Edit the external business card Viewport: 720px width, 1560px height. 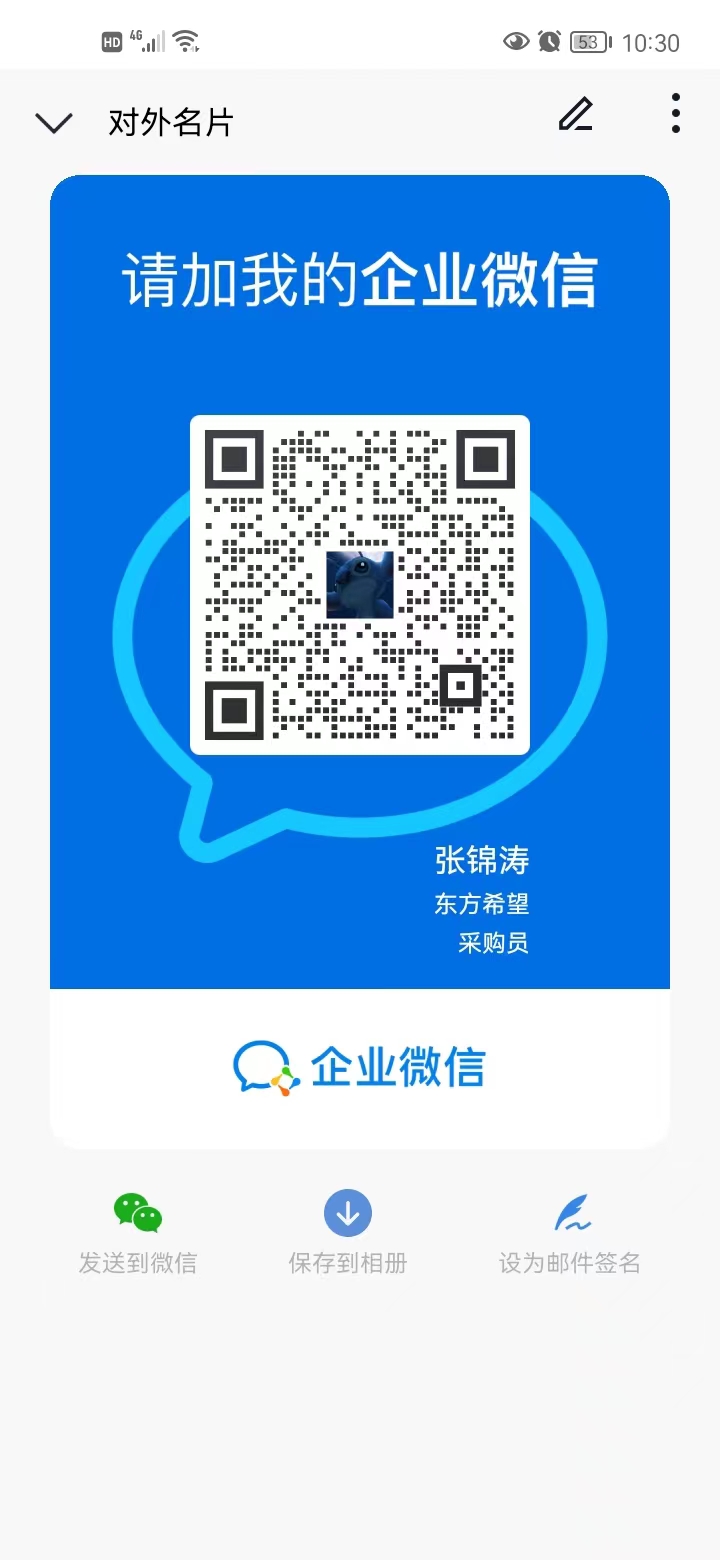[x=575, y=115]
